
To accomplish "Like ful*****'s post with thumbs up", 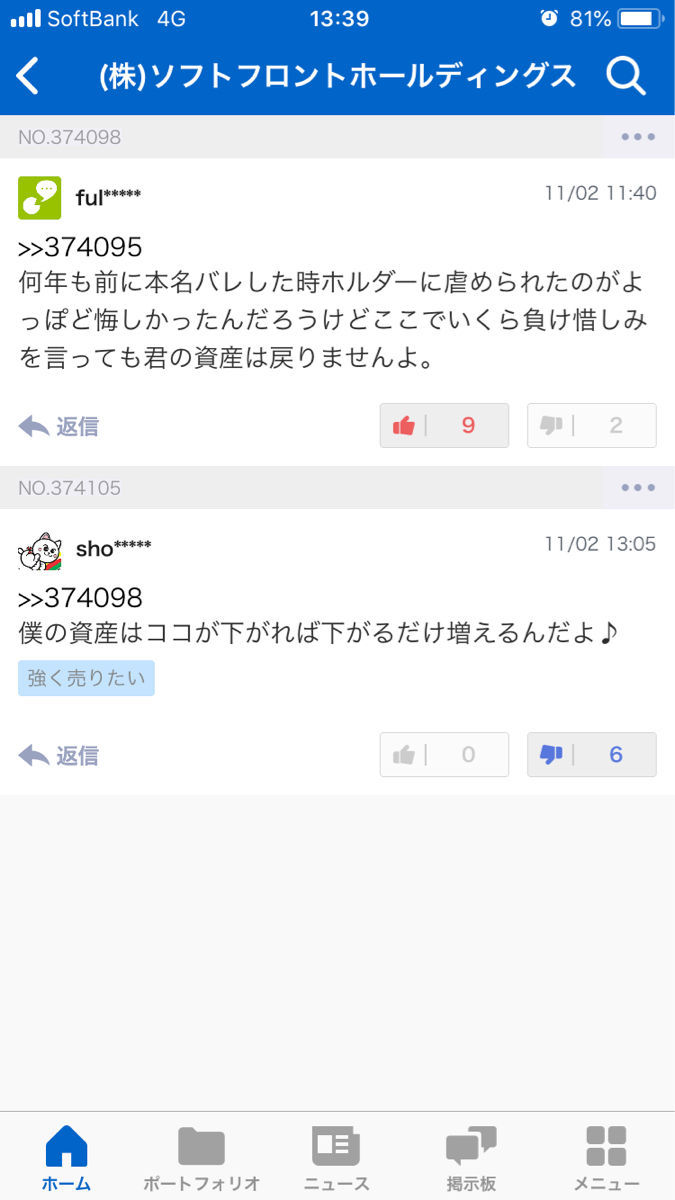I will [444, 426].
